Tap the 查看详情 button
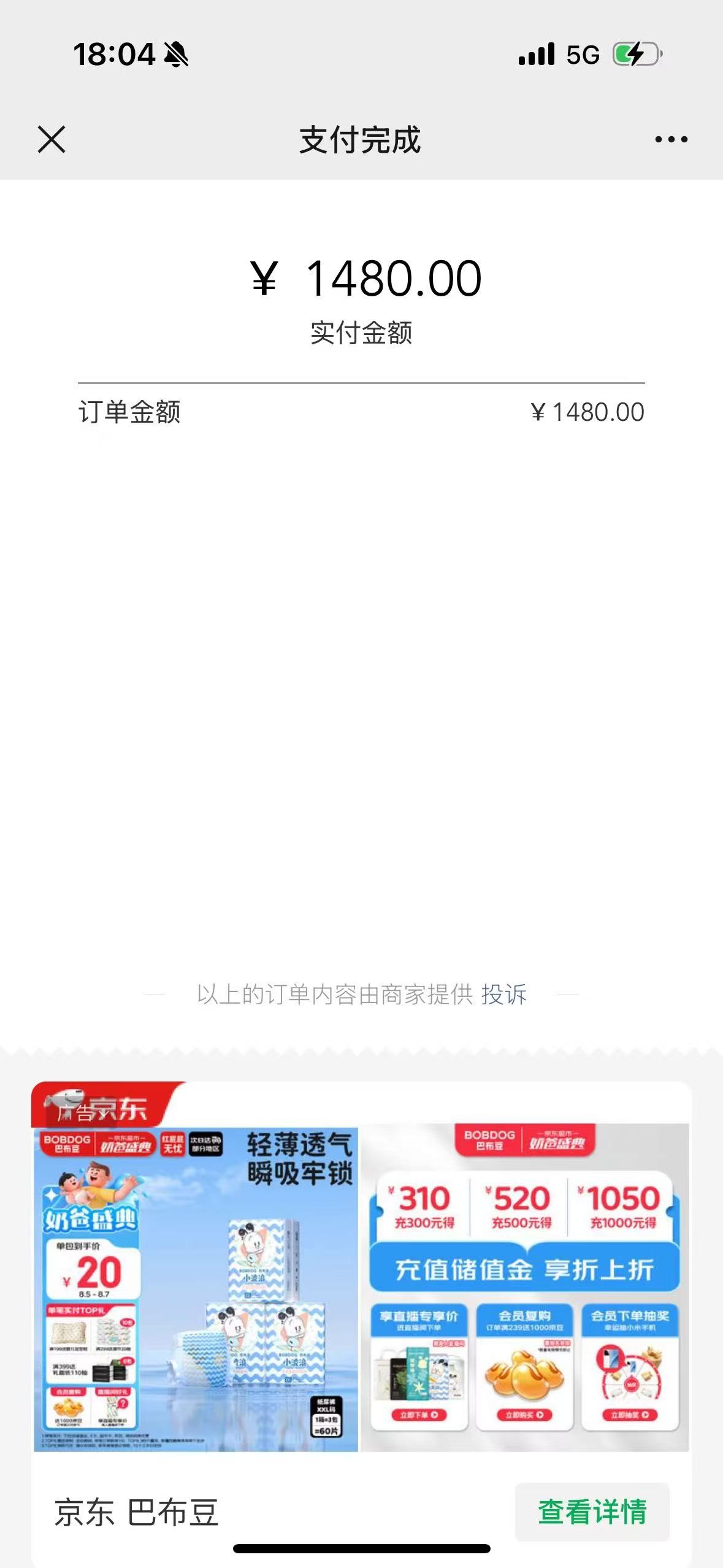Viewport: 723px width, 1568px height. 592,1512
